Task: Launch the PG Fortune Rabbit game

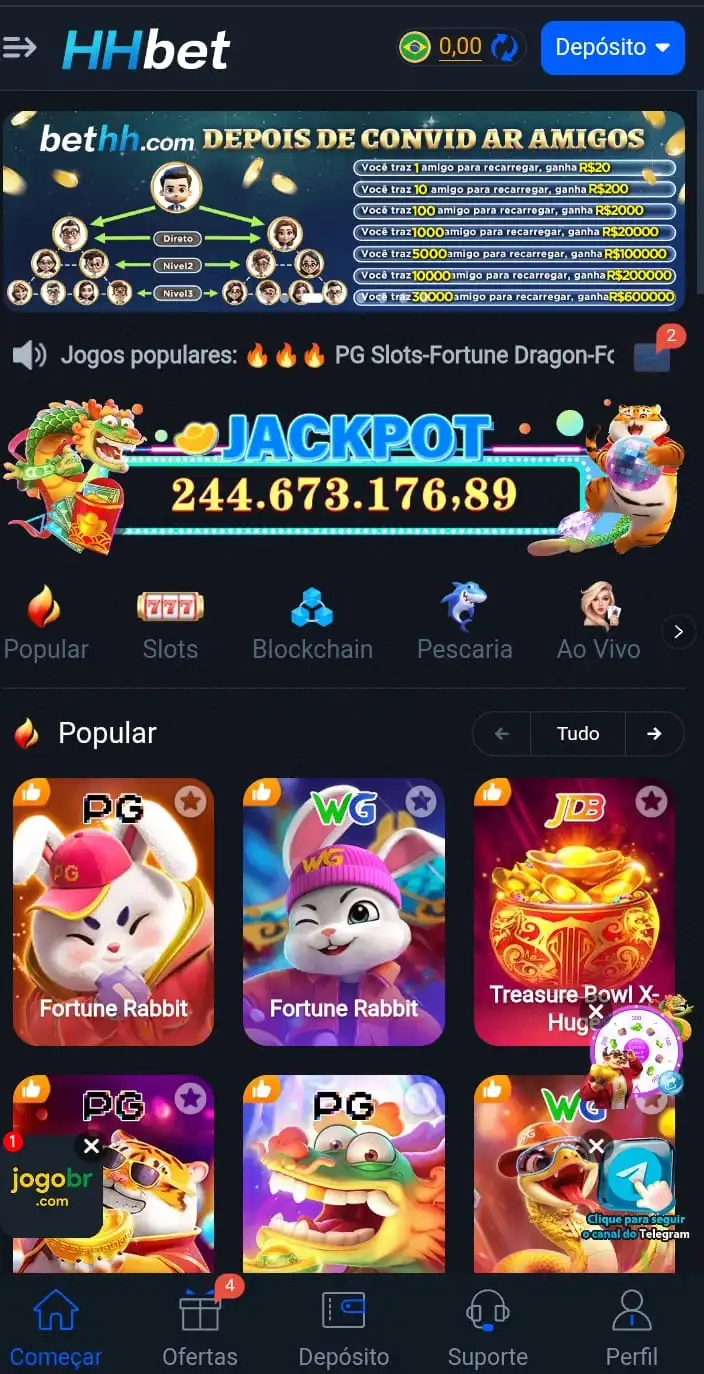Action: (x=113, y=912)
